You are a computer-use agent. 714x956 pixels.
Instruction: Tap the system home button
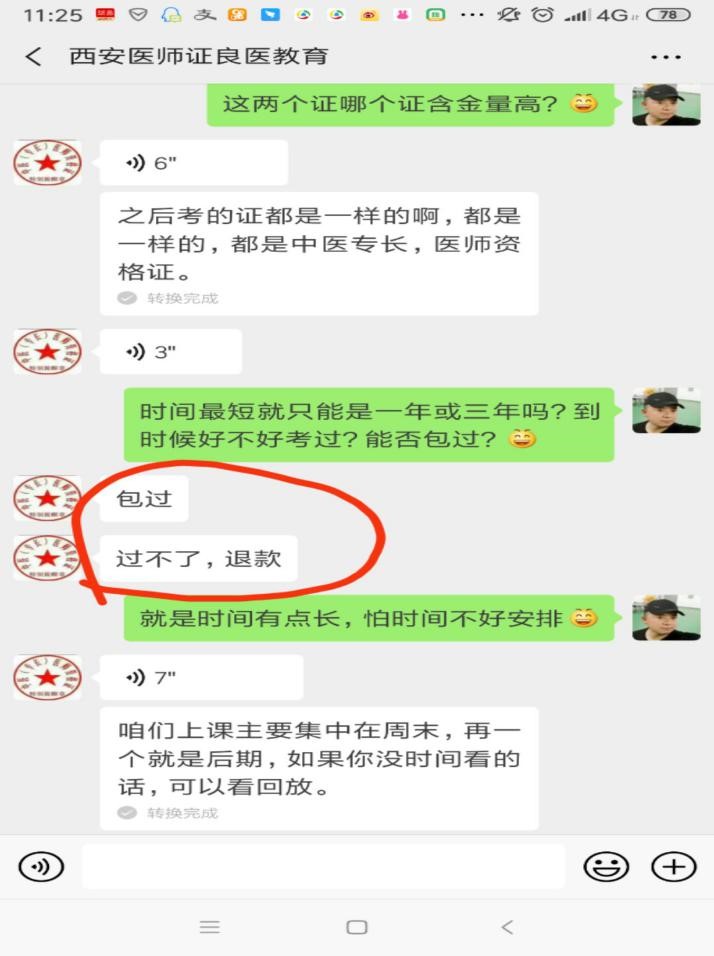click(x=357, y=927)
